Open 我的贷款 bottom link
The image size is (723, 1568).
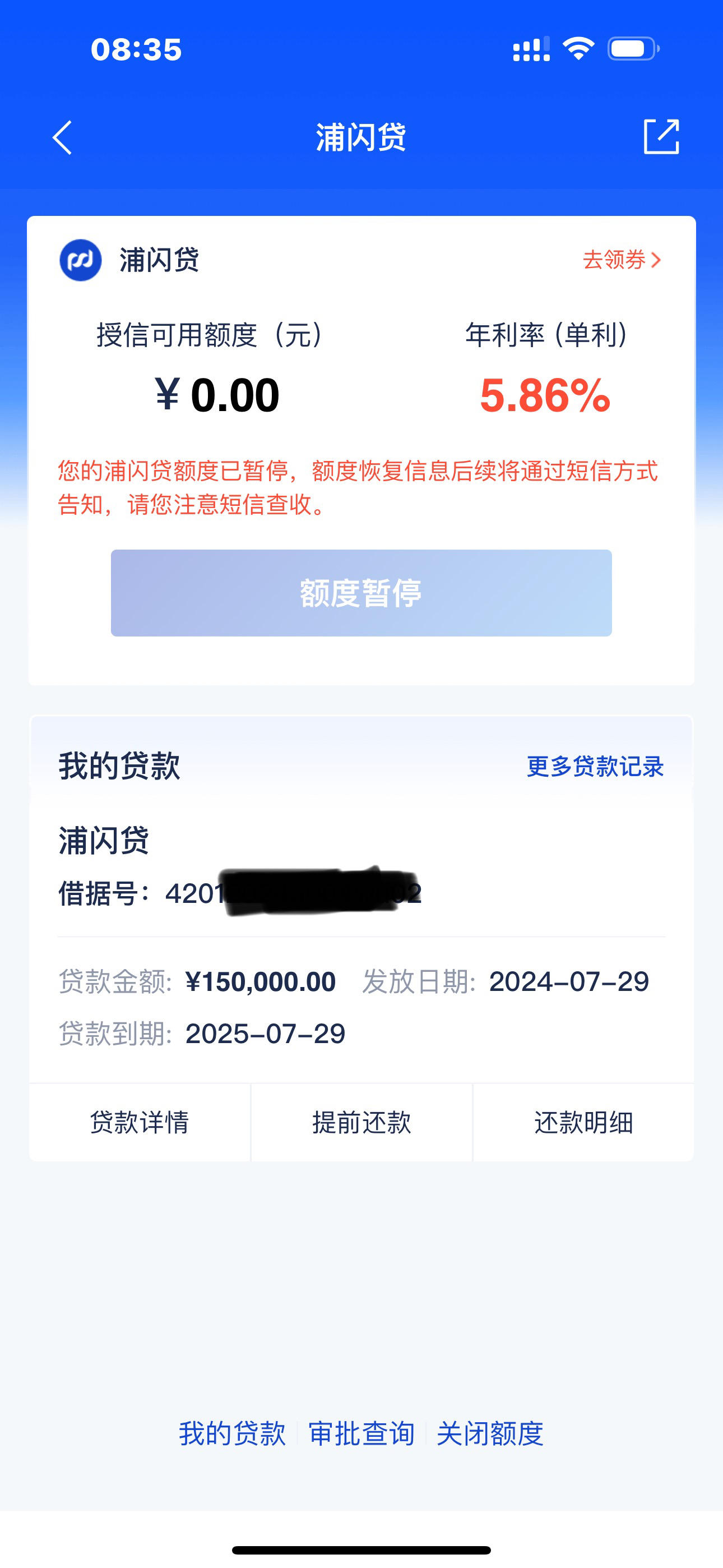click(232, 1433)
